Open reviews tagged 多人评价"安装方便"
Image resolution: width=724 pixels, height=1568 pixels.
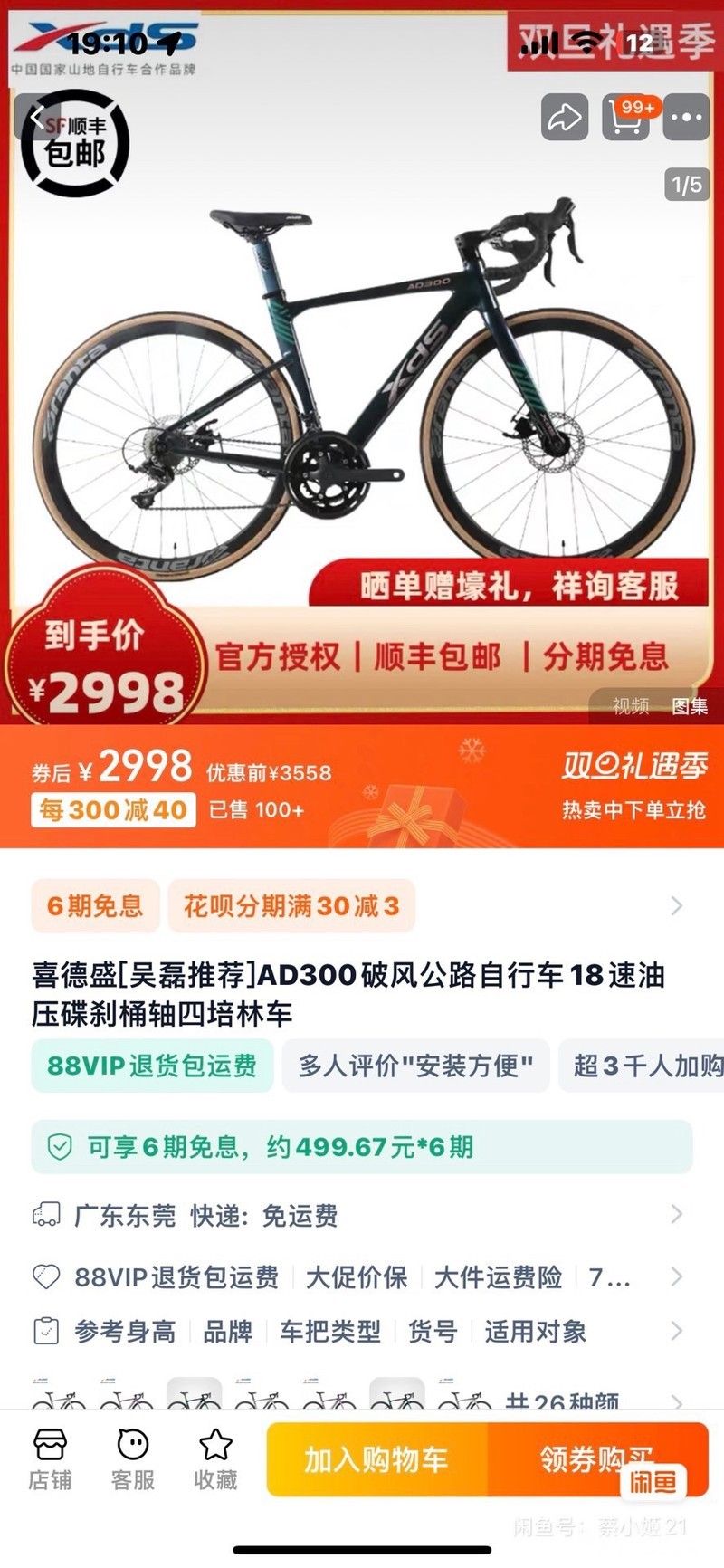coord(415,1066)
